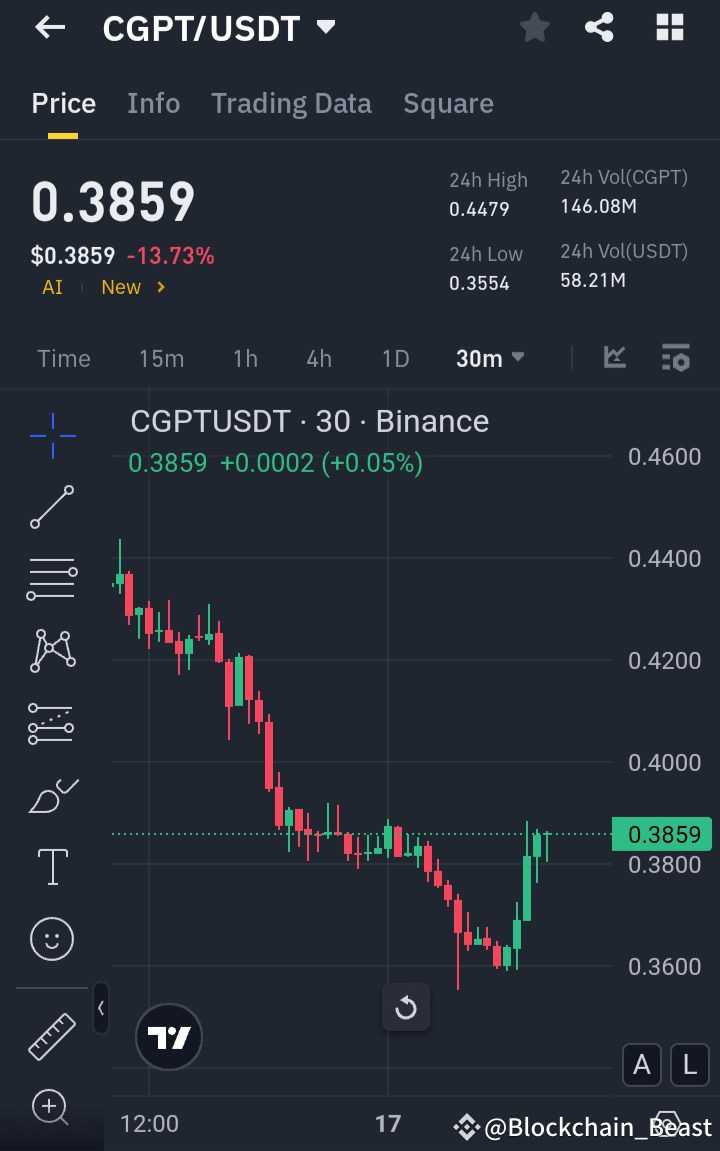The image size is (720, 1151).
Task: Select the trend line drawing tool
Action: (x=51, y=507)
